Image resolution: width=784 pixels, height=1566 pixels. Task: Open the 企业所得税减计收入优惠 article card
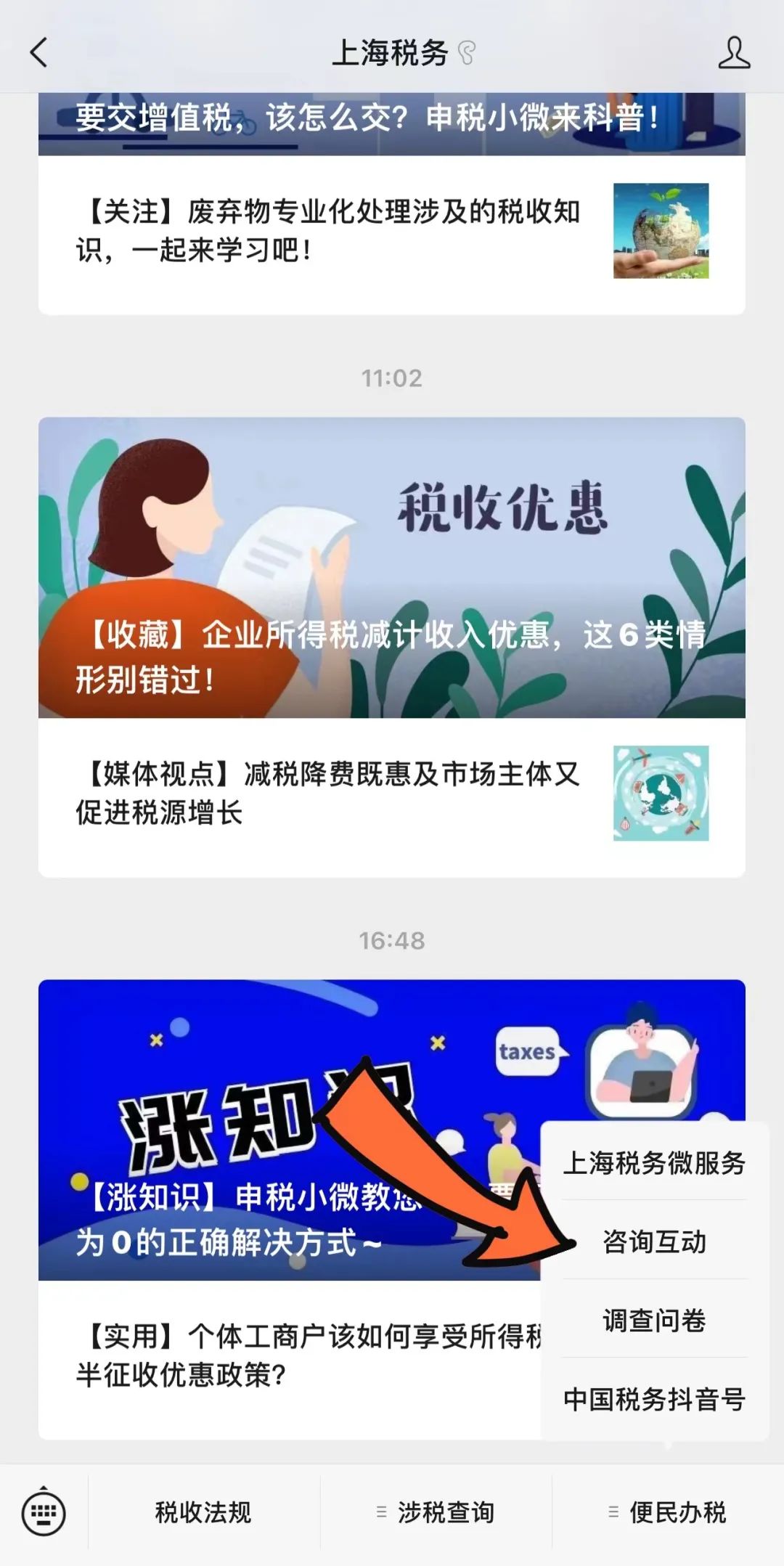[x=392, y=568]
